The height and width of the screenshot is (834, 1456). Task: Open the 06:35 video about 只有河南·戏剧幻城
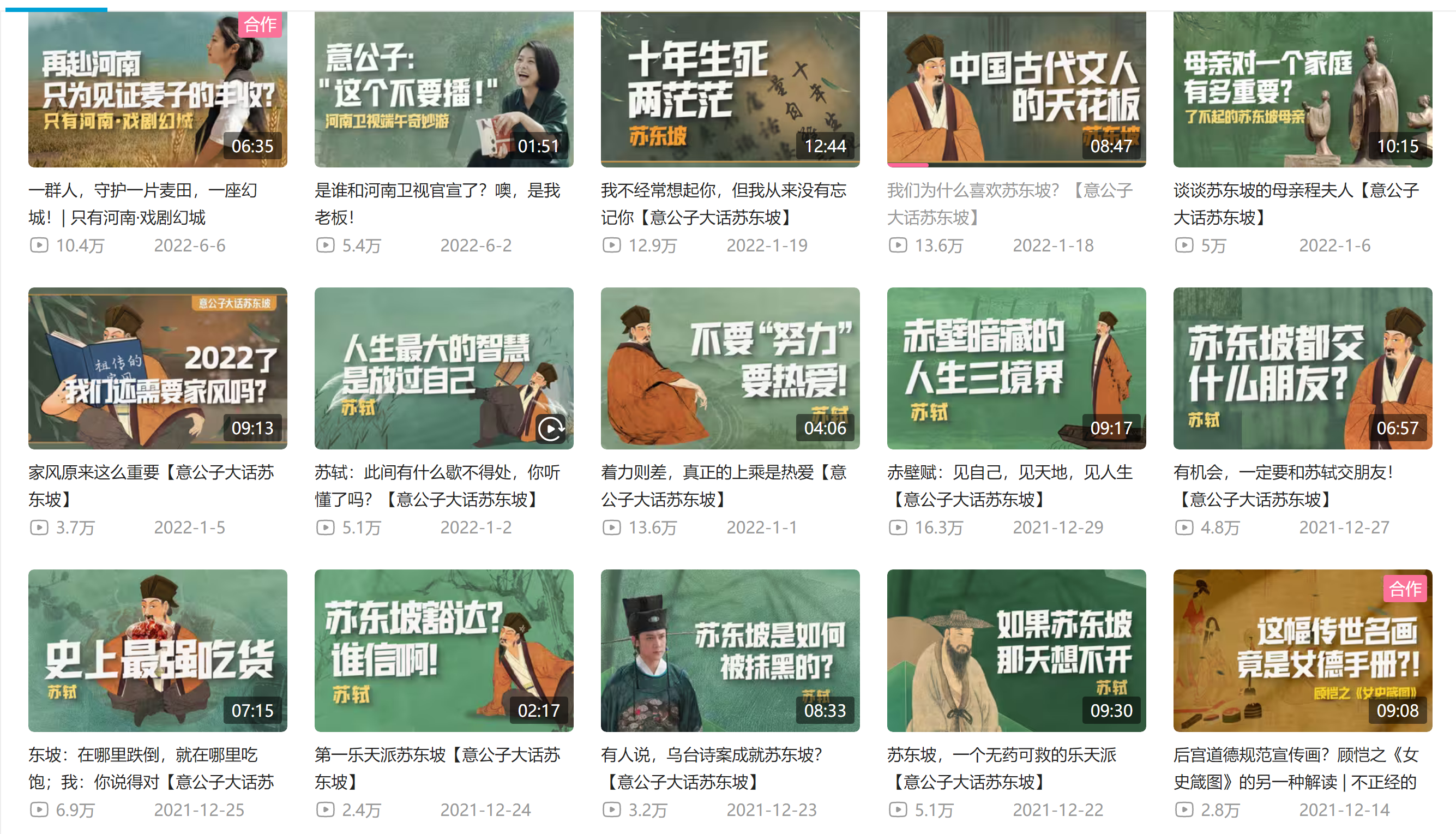click(x=158, y=89)
